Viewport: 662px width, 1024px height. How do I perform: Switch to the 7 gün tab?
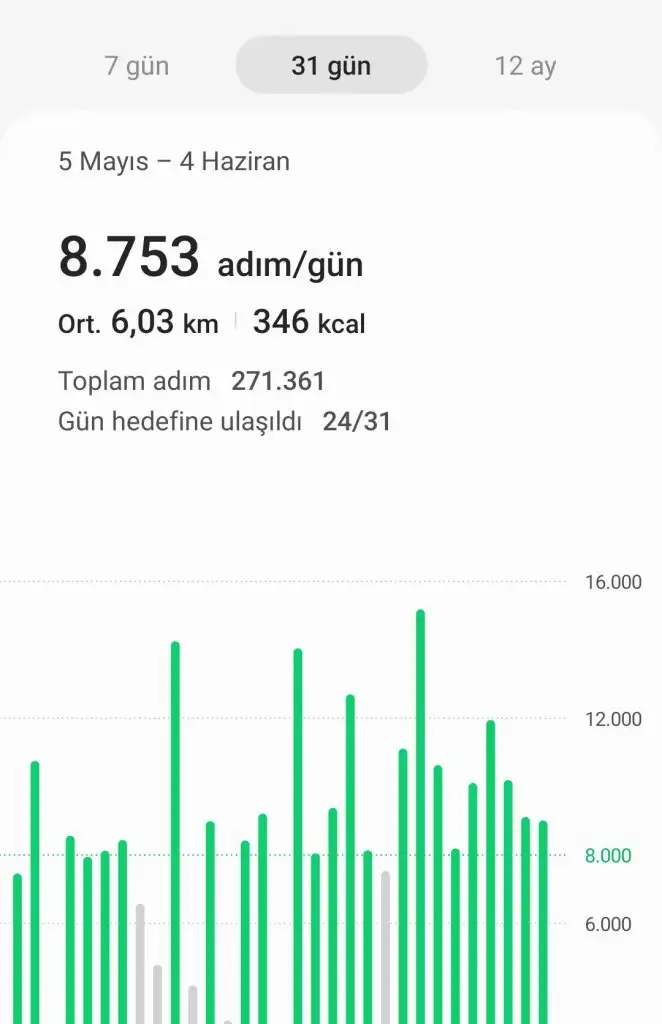[137, 67]
